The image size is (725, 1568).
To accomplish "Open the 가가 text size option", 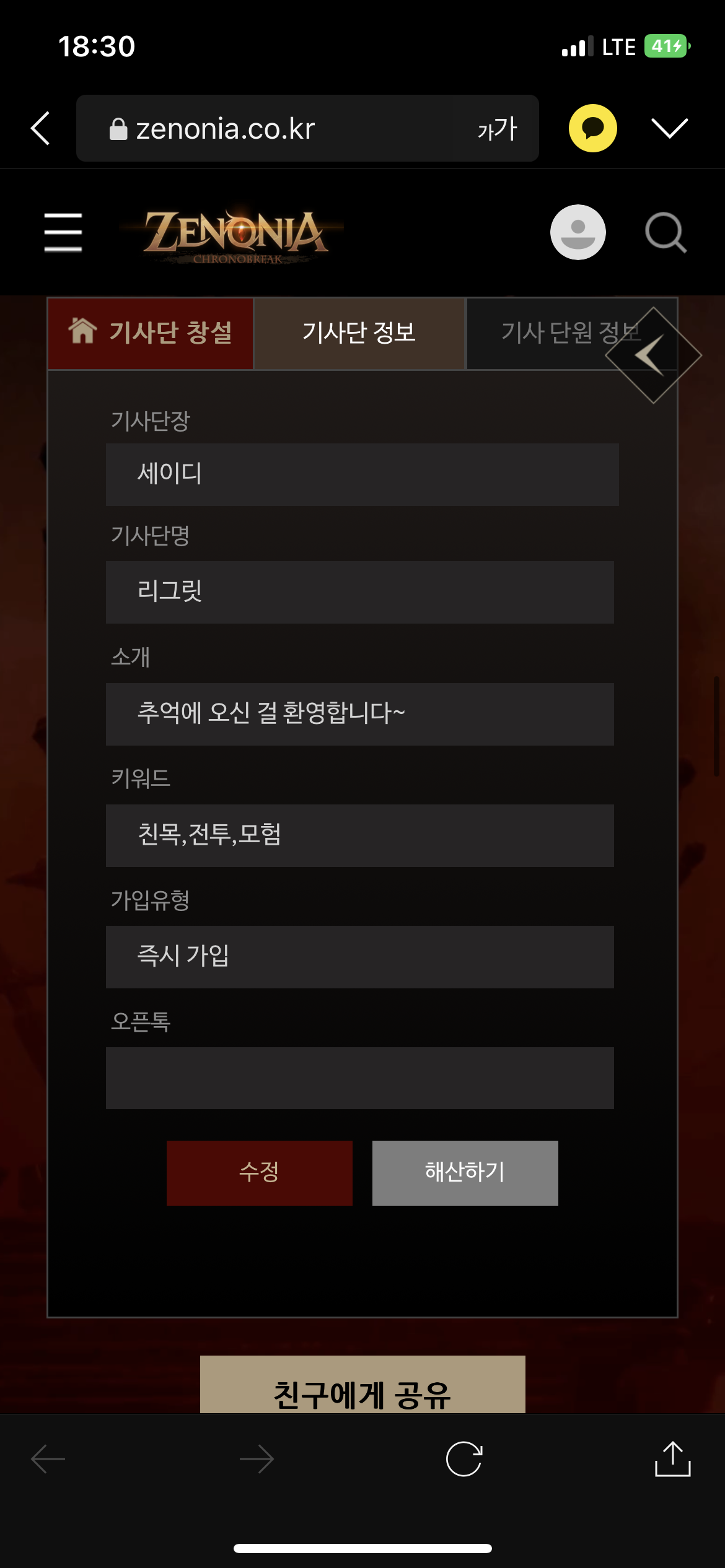I will point(497,129).
